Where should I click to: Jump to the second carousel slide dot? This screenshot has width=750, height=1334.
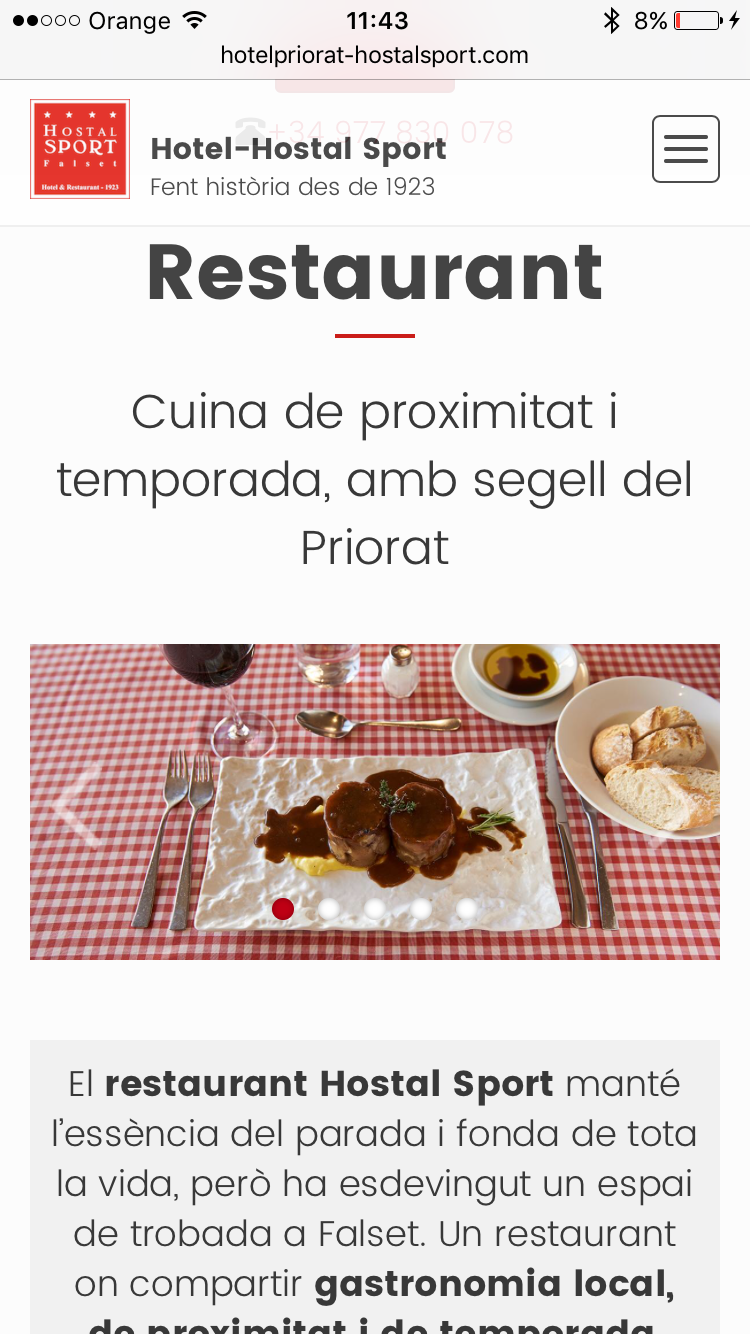pyautogui.click(x=329, y=908)
